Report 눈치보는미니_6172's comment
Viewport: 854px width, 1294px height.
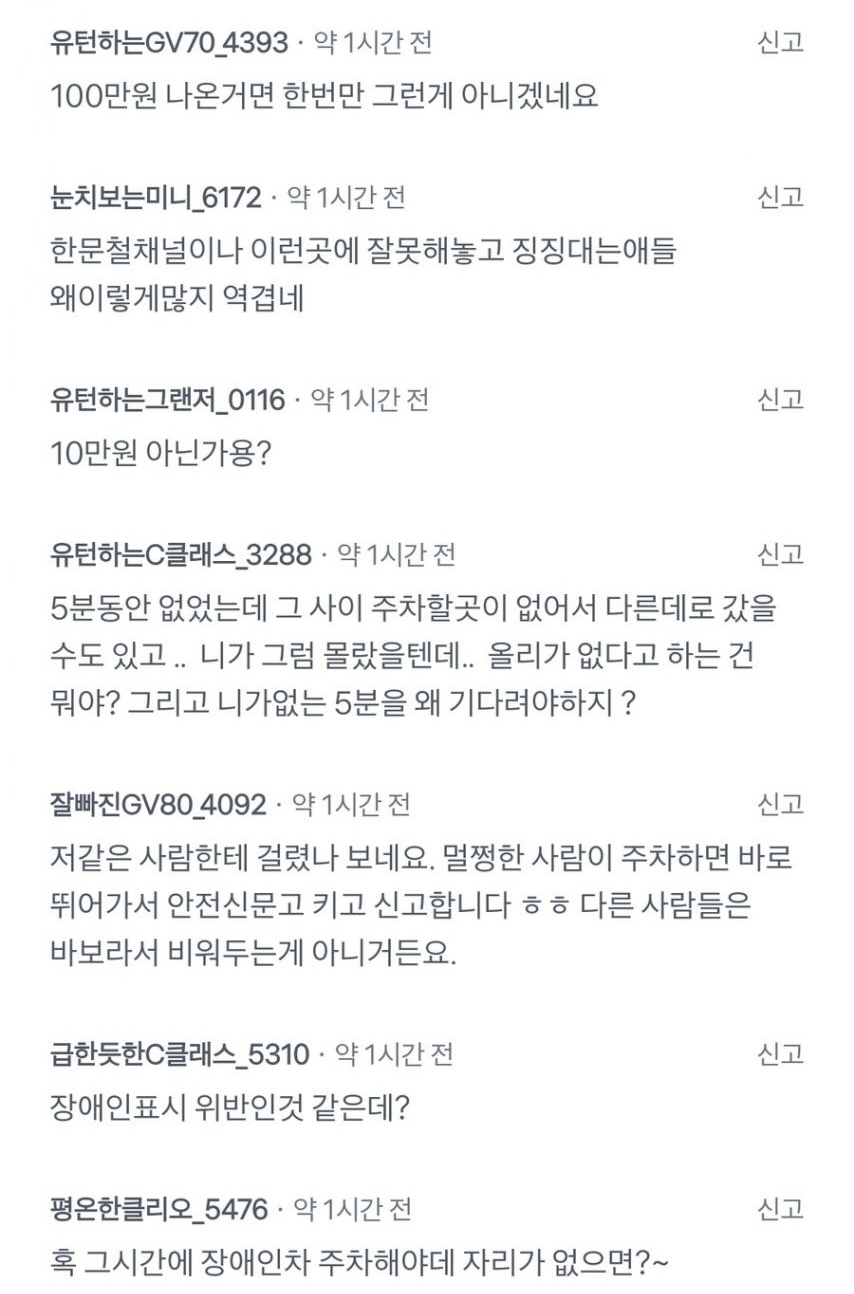pyautogui.click(x=780, y=197)
